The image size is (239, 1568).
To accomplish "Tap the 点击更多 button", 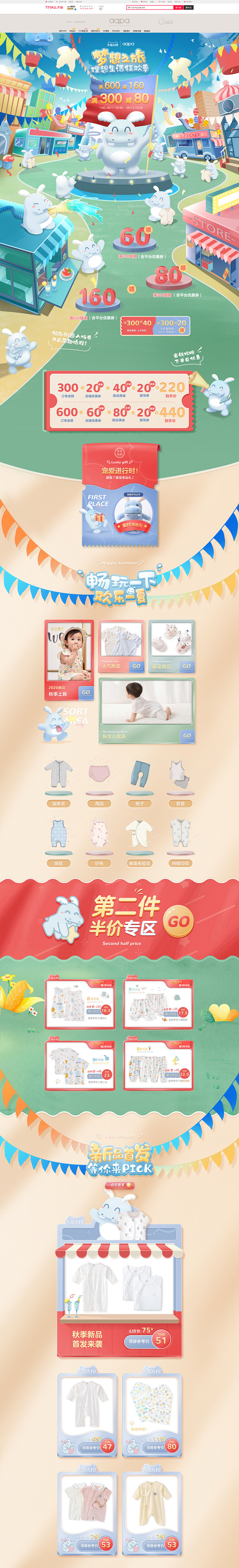I will [119, 1185].
